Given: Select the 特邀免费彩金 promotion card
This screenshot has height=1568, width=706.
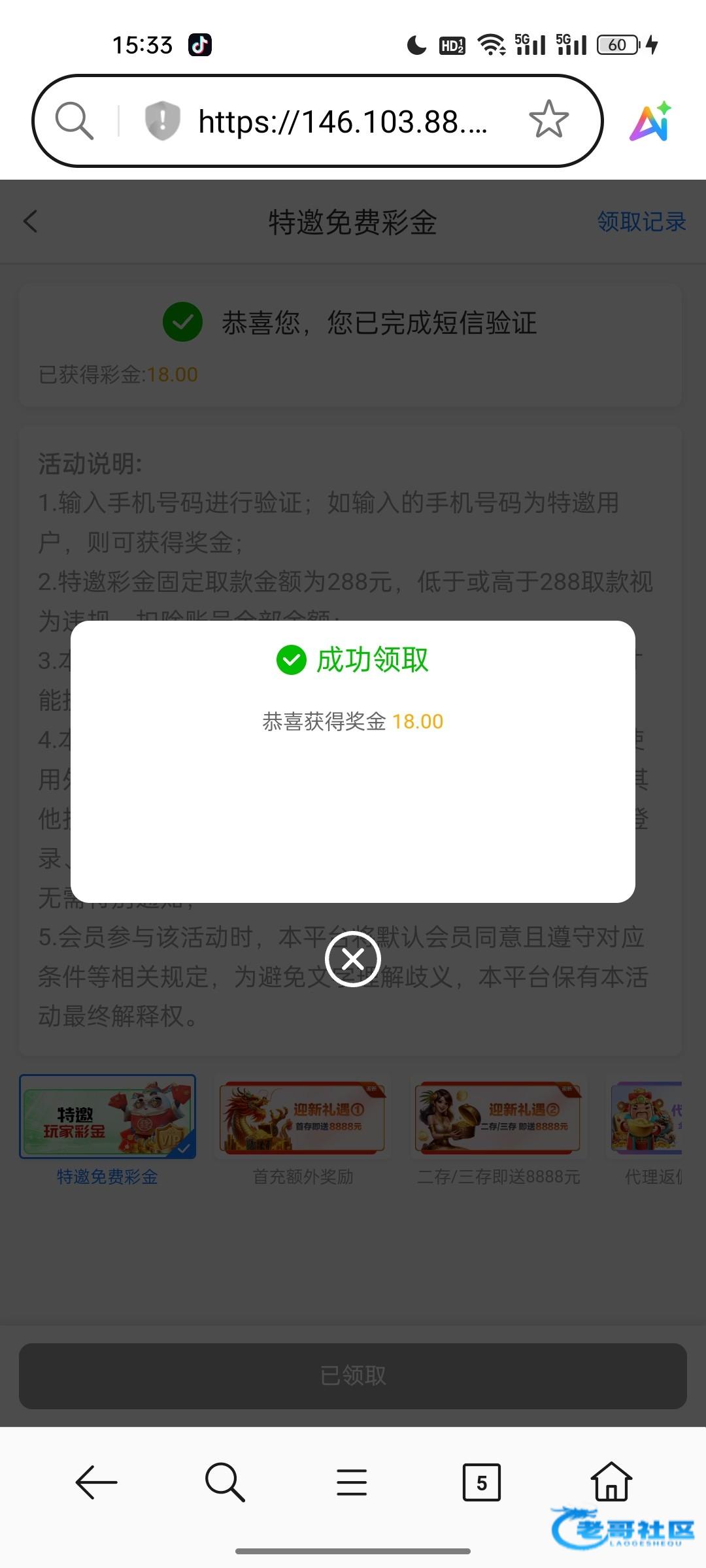Looking at the screenshot, I should [108, 1117].
